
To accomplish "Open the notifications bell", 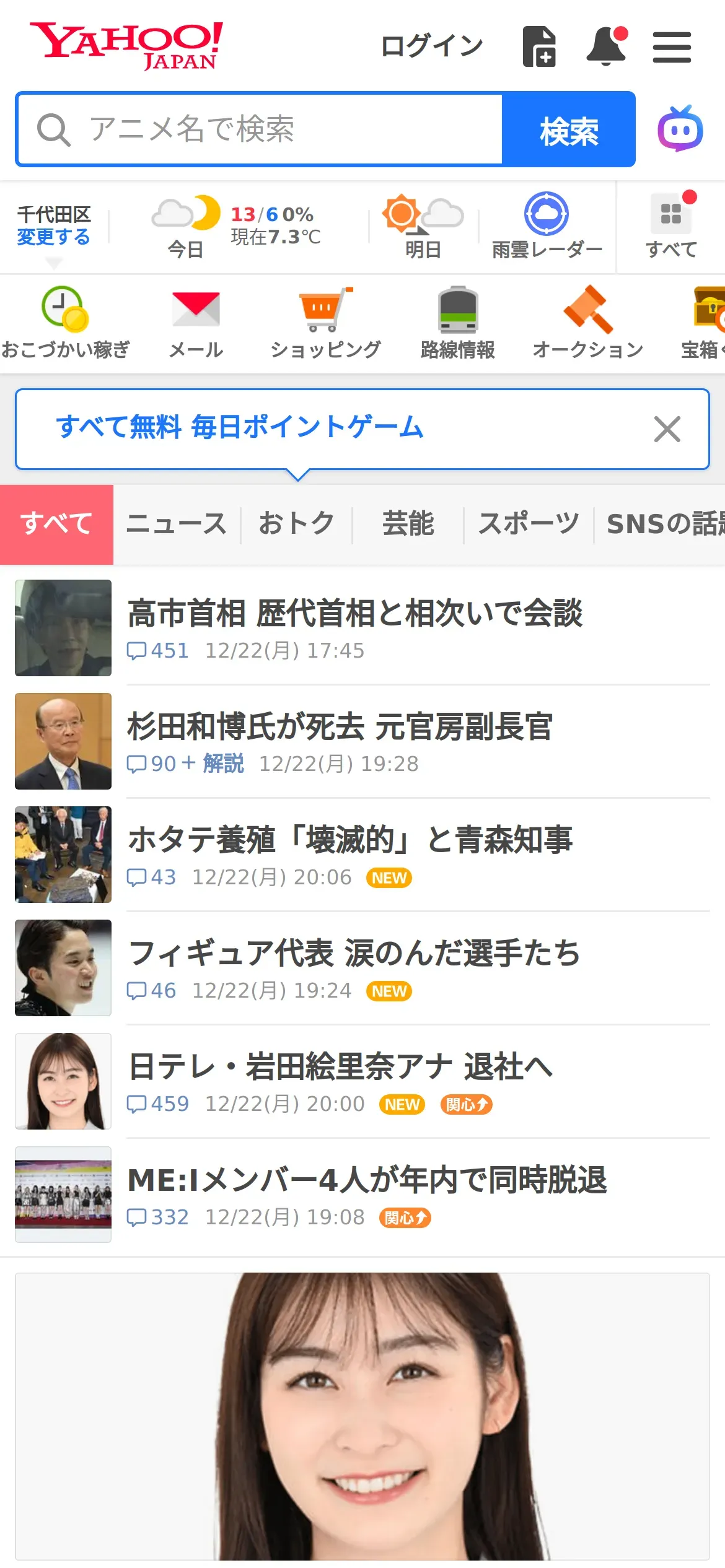I will click(607, 46).
